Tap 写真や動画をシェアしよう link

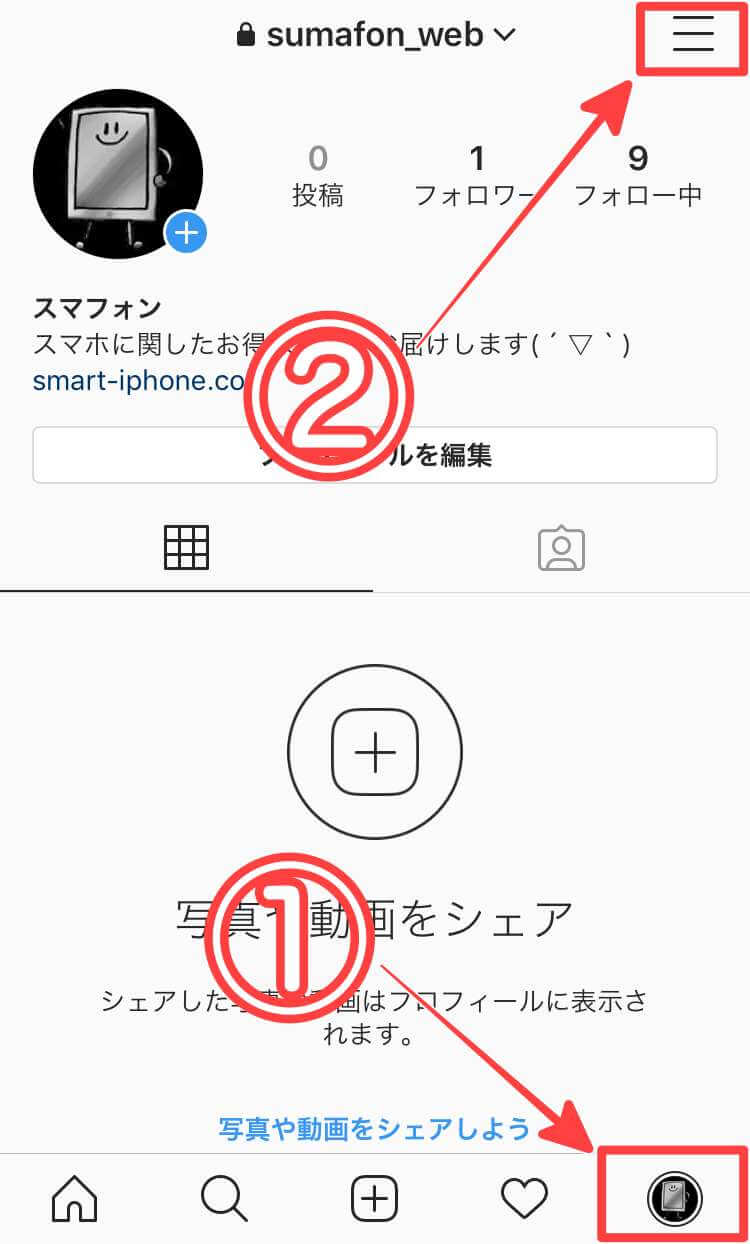pyautogui.click(x=374, y=1129)
